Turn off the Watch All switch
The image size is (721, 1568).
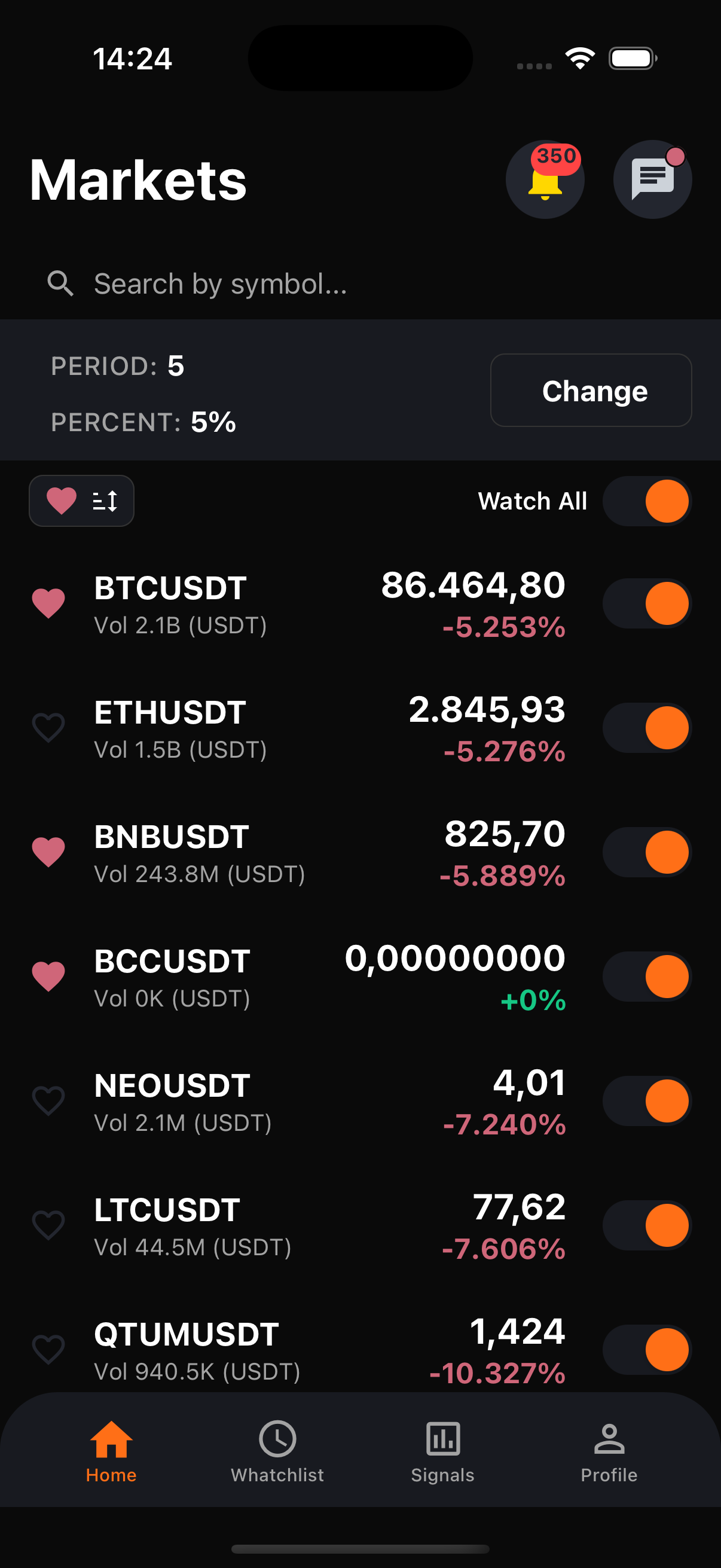pos(647,501)
